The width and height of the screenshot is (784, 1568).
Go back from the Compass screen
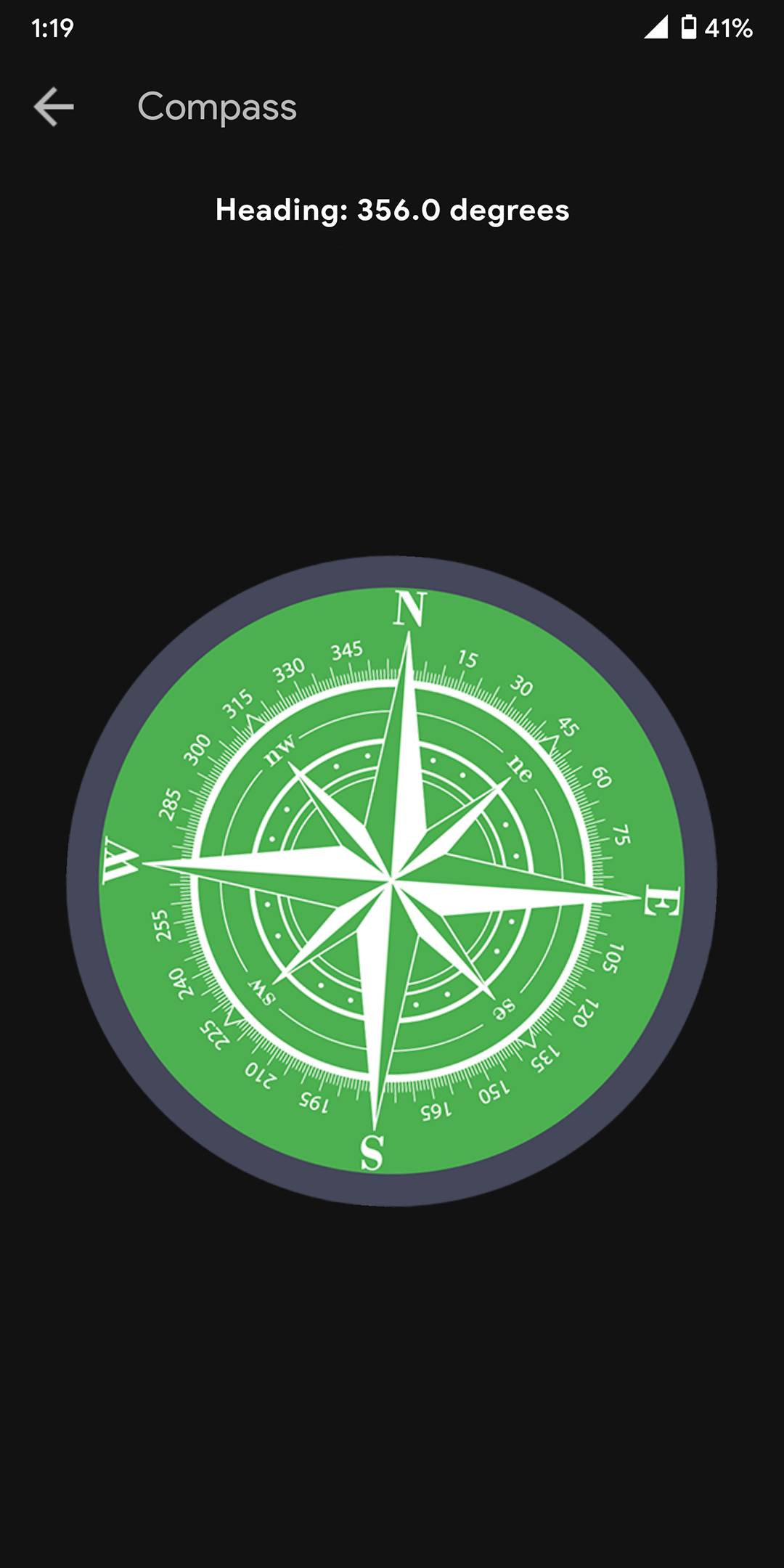pyautogui.click(x=54, y=107)
